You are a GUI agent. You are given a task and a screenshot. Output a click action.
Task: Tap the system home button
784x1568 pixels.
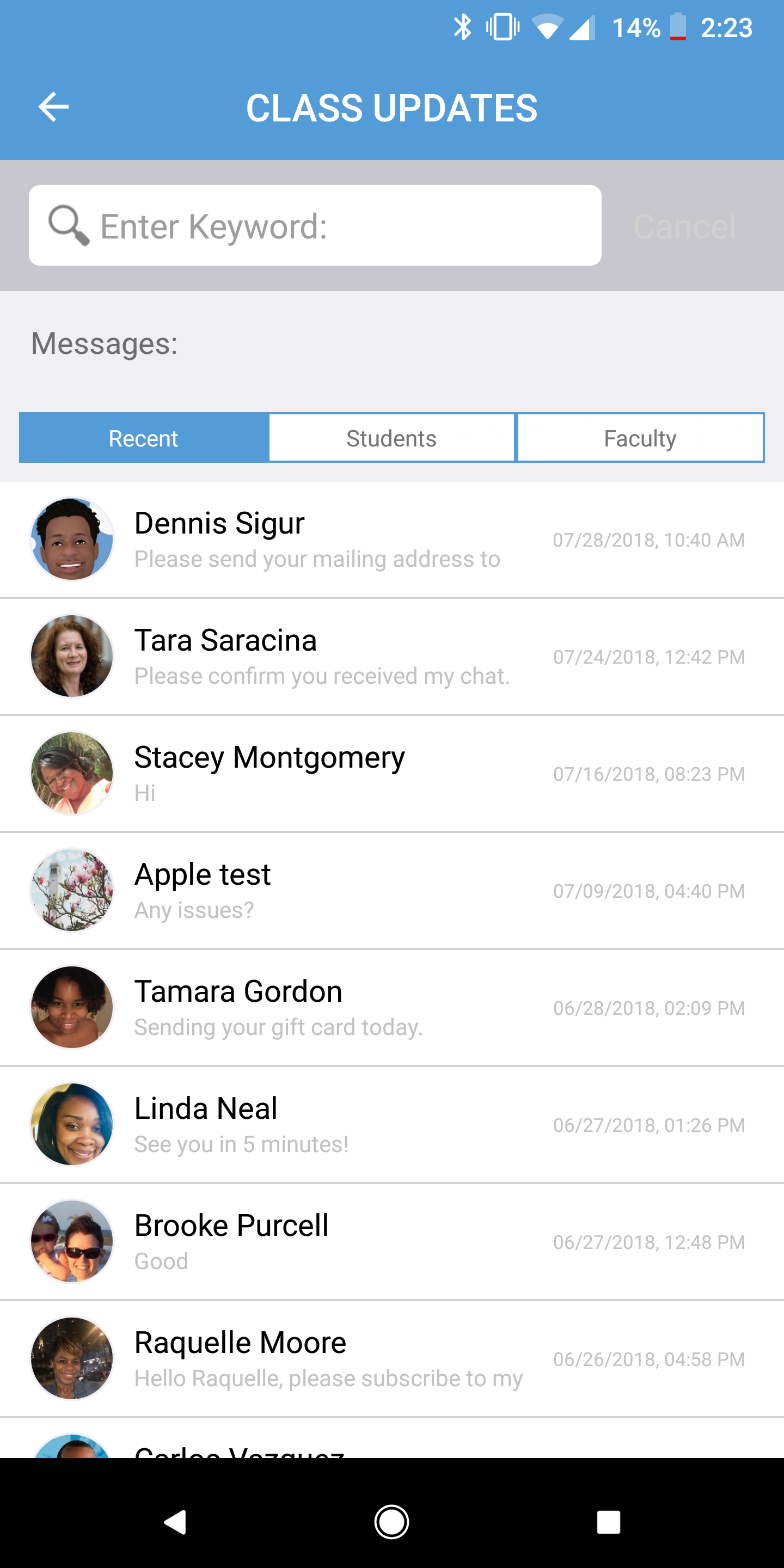[391, 1522]
